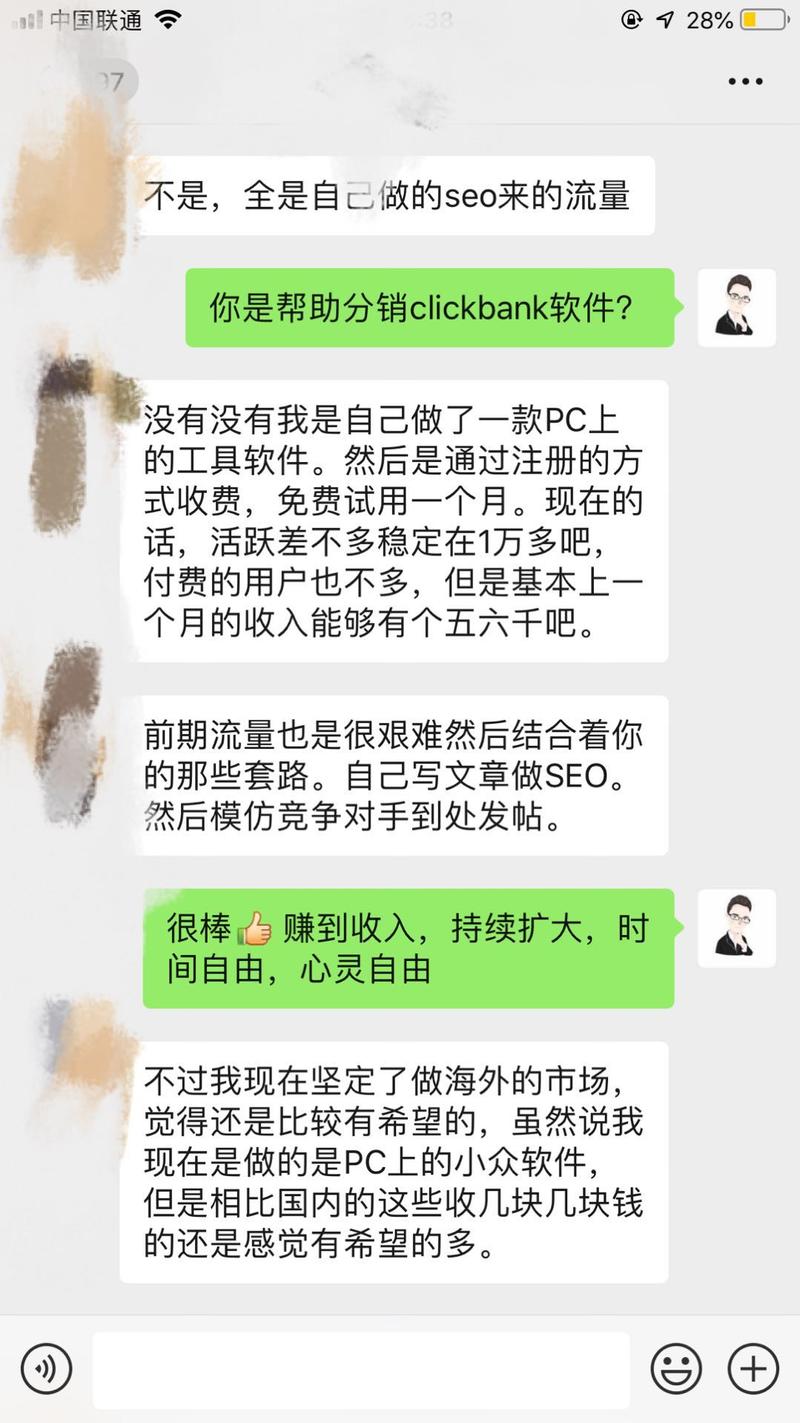Open the emoji picker smiley icon
The height and width of the screenshot is (1423, 800).
[677, 1369]
